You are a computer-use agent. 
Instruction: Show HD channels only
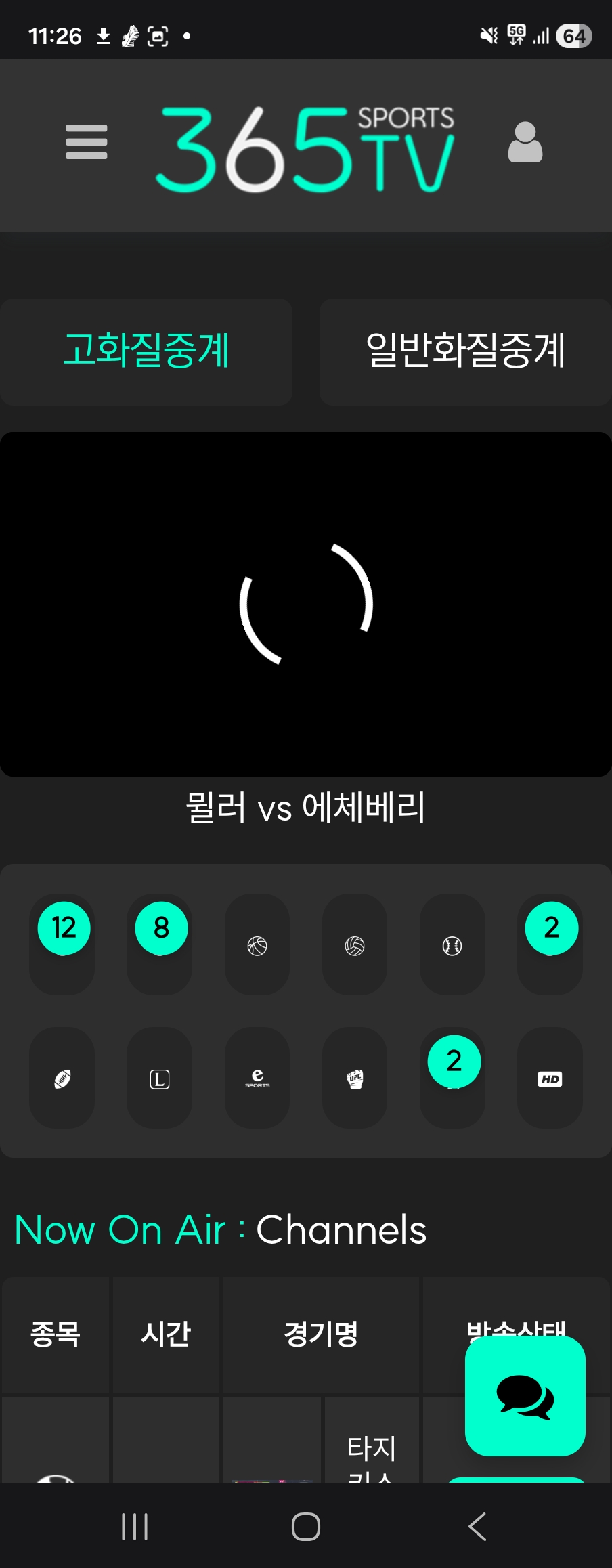pyautogui.click(x=550, y=1078)
